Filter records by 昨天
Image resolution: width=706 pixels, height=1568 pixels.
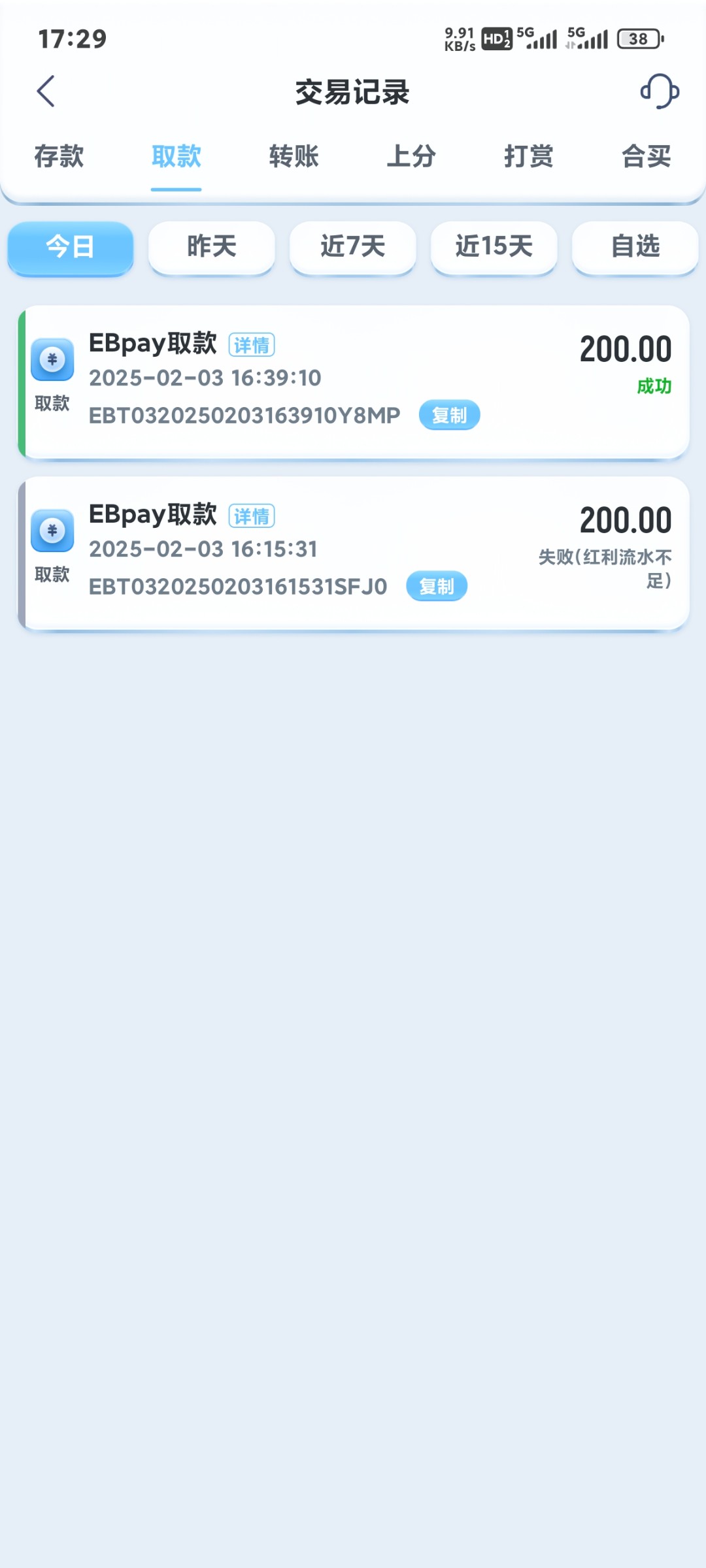click(x=212, y=247)
